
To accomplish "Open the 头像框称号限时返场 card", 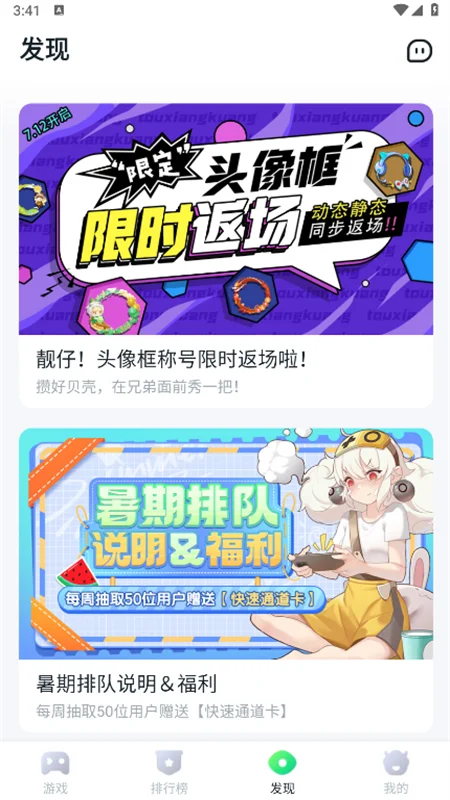I will pyautogui.click(x=226, y=255).
